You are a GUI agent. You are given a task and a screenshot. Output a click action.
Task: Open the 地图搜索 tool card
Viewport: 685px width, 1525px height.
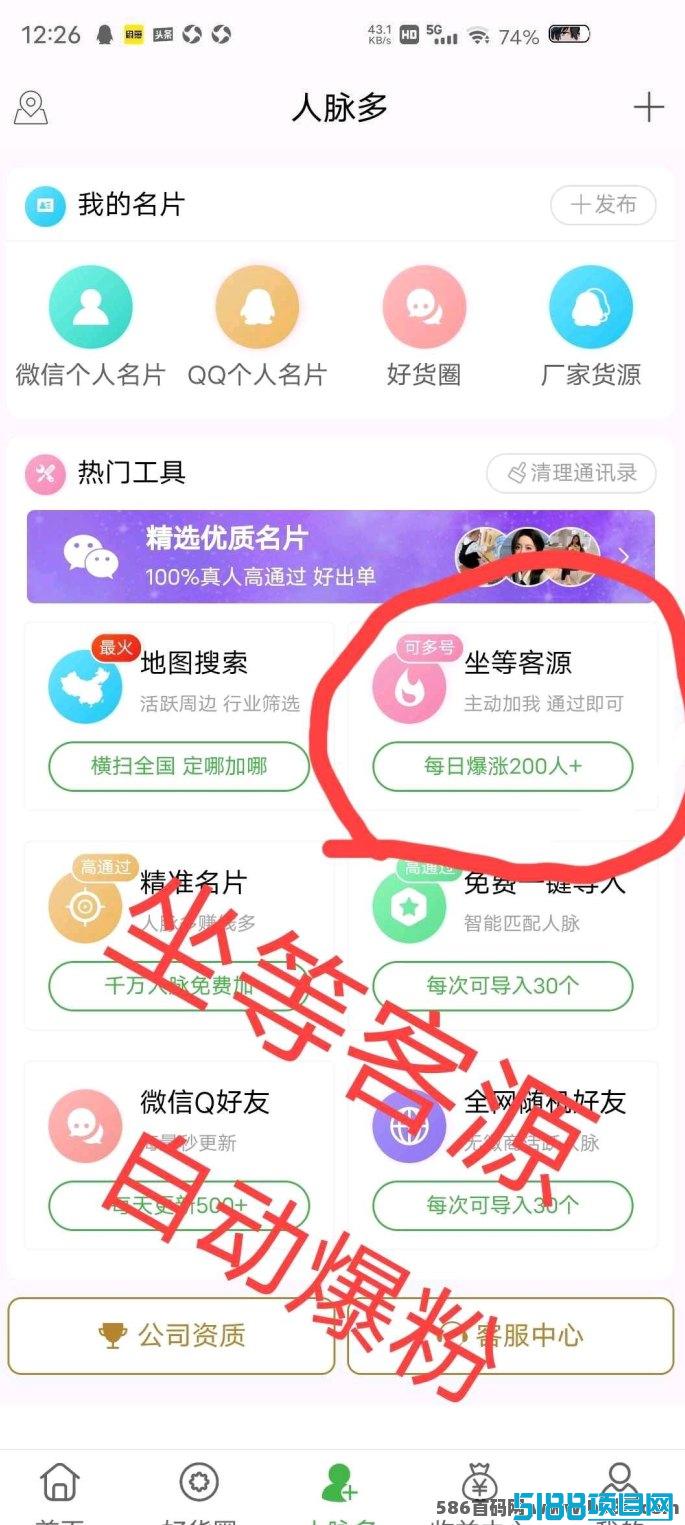coord(179,716)
